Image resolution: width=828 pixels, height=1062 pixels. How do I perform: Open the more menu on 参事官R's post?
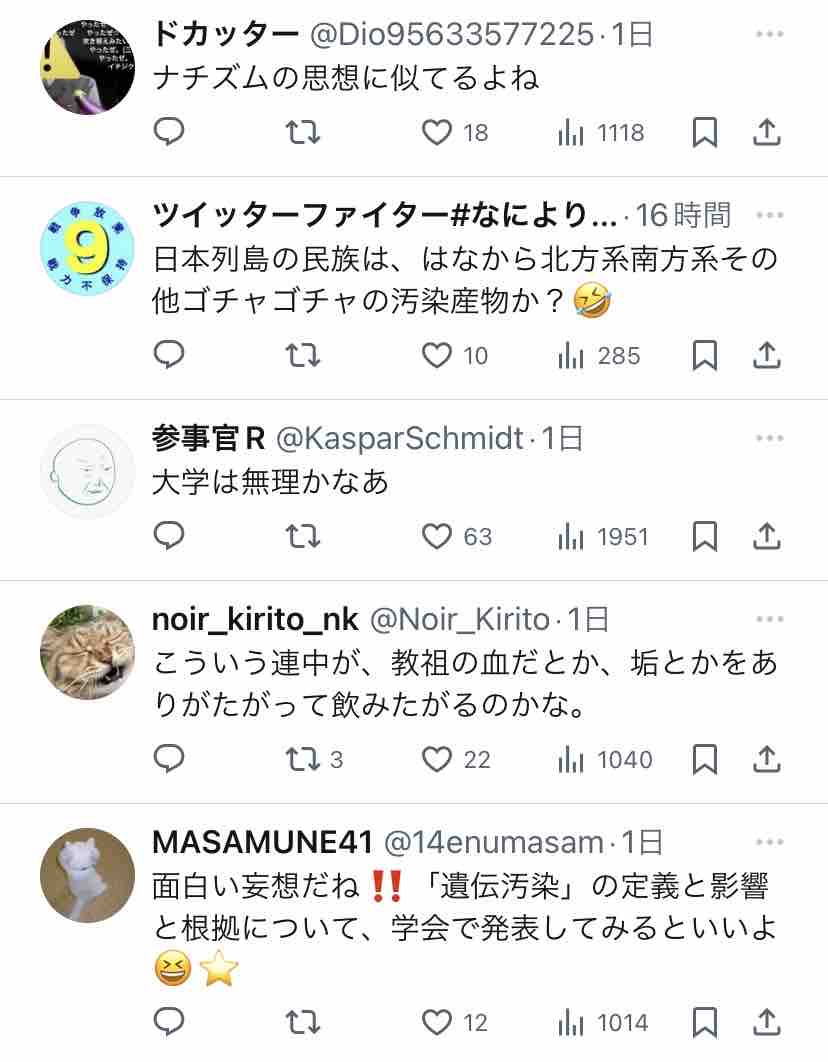[769, 438]
